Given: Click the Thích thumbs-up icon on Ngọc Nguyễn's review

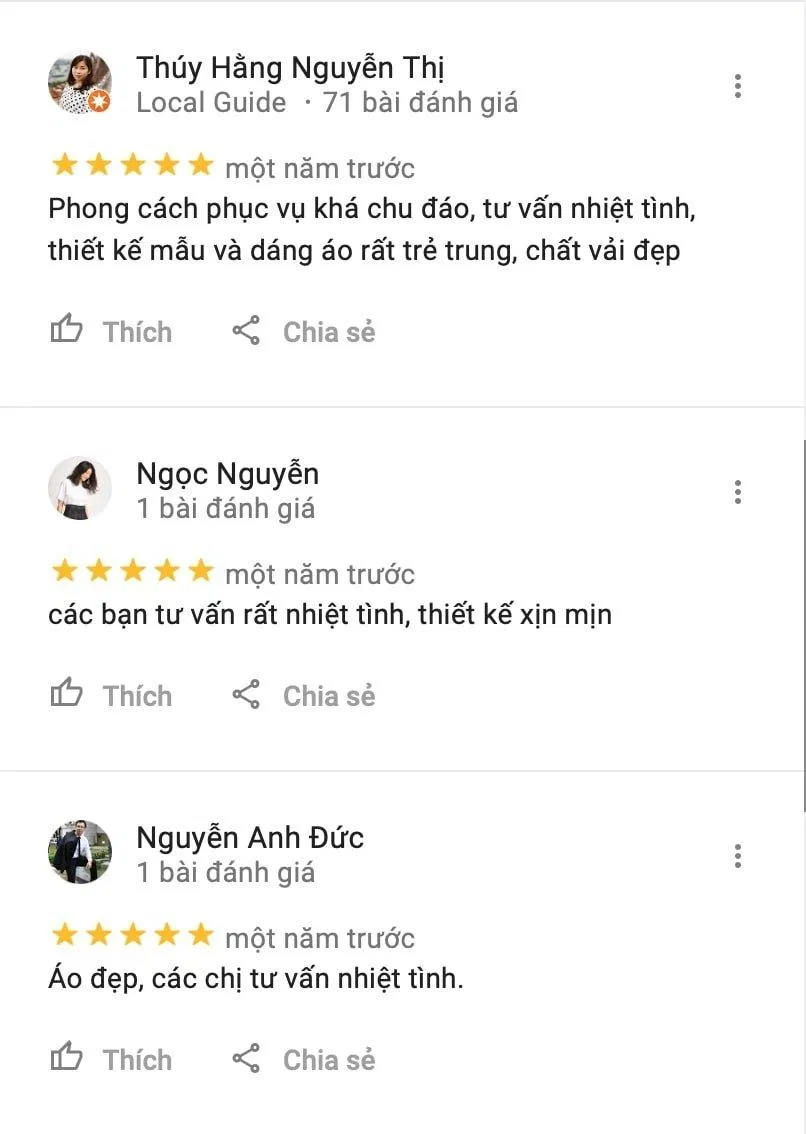Looking at the screenshot, I should click(x=68, y=695).
